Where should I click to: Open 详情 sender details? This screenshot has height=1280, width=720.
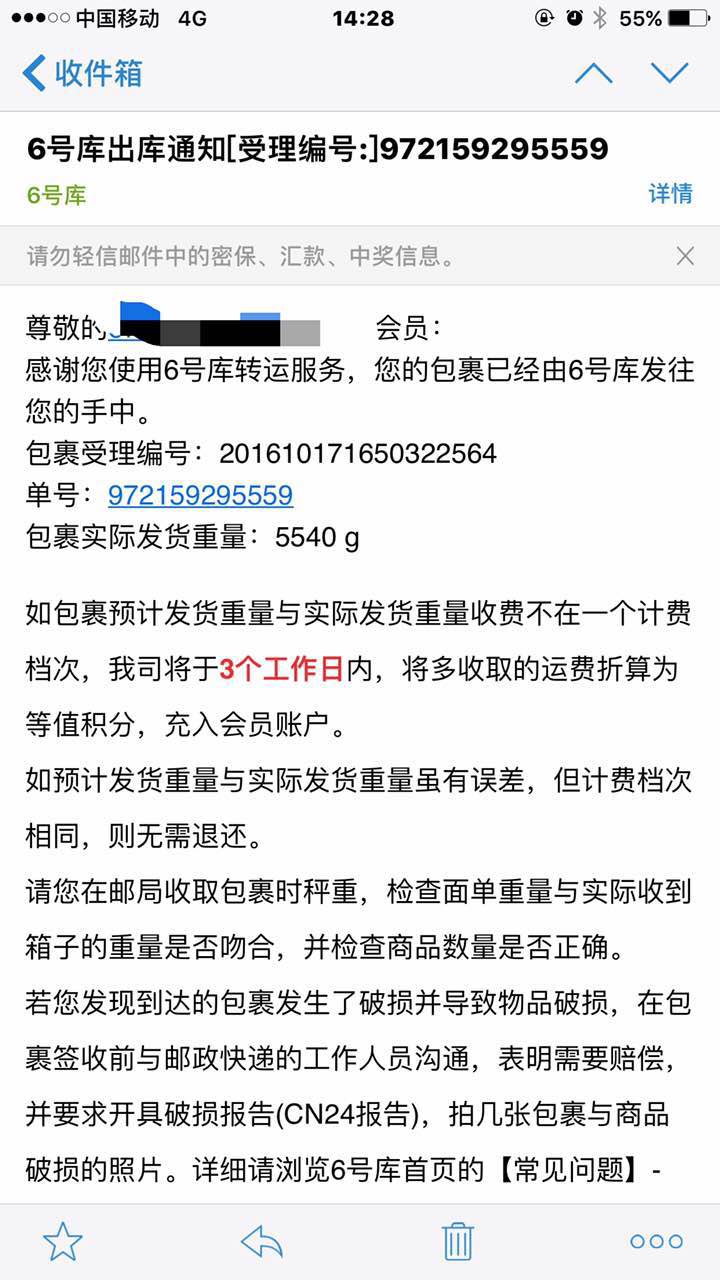click(x=670, y=194)
